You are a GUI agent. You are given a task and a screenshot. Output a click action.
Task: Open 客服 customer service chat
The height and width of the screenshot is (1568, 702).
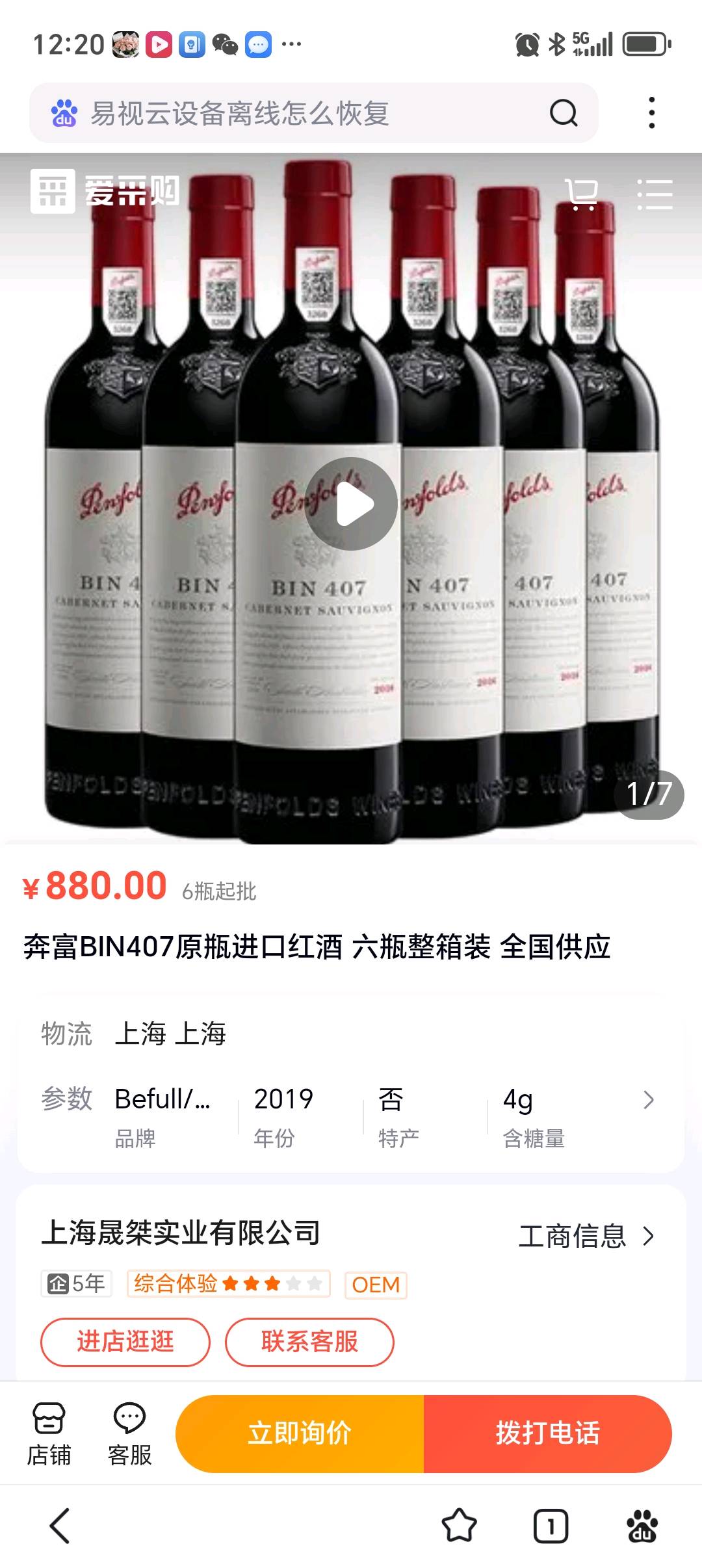pyautogui.click(x=129, y=1433)
